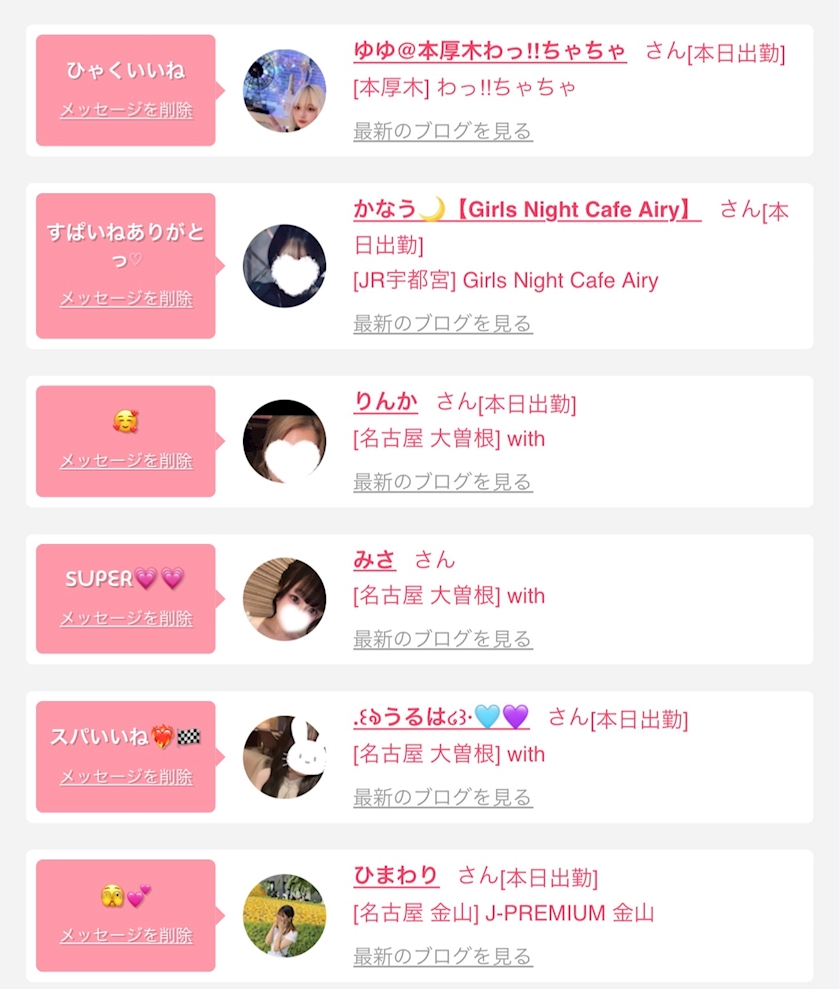View りんか's latest blog
The image size is (840, 989).
pos(443,482)
